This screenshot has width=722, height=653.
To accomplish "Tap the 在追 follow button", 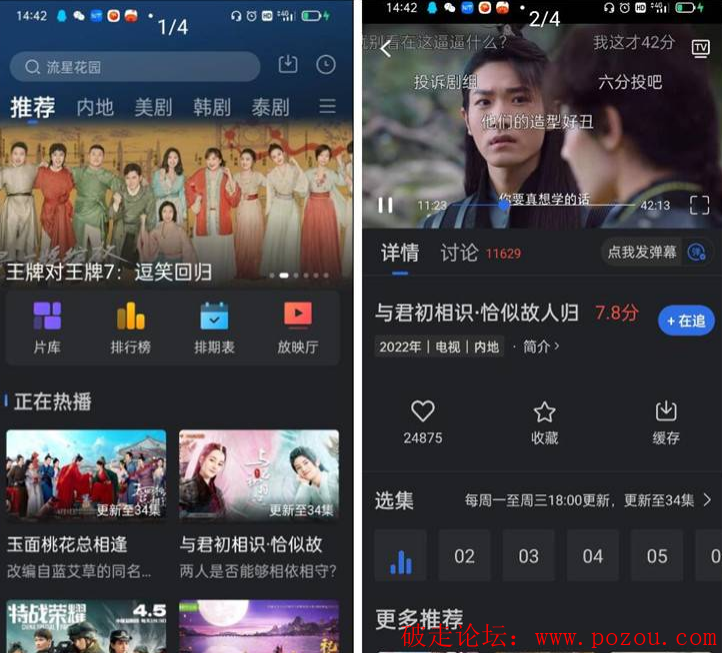I will (685, 320).
